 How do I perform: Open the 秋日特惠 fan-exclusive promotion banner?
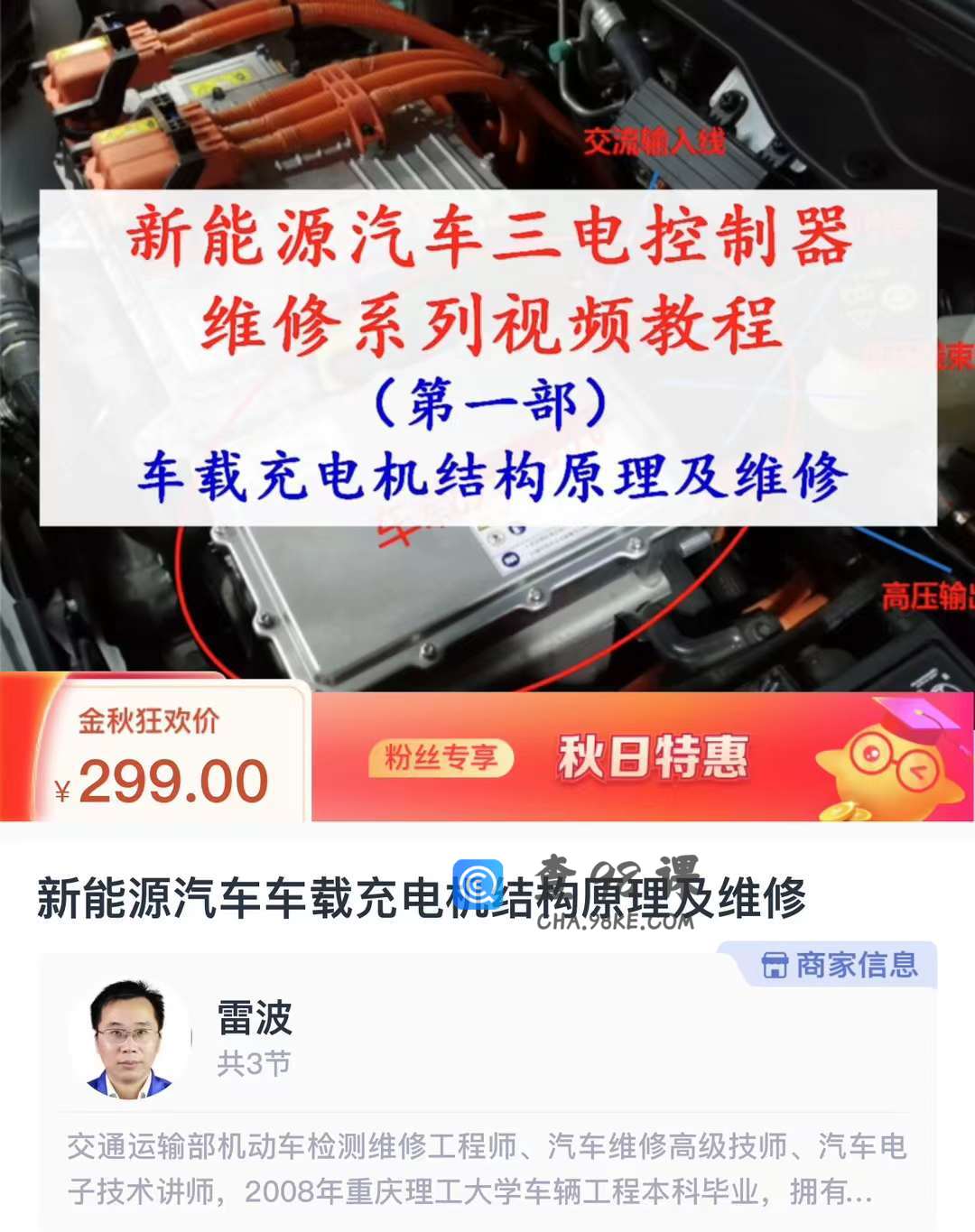[641, 757]
